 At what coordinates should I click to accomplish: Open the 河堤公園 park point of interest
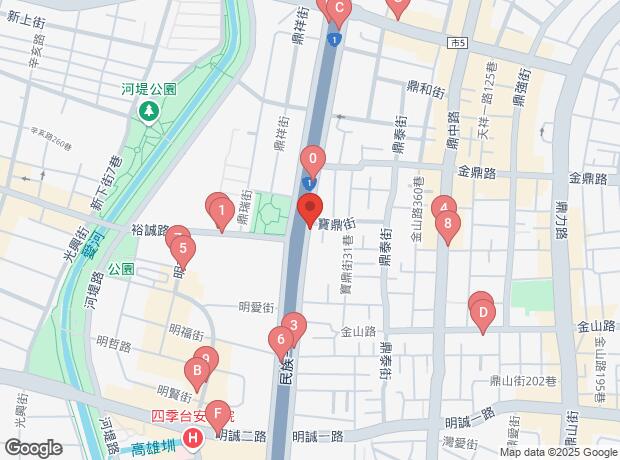[149, 109]
